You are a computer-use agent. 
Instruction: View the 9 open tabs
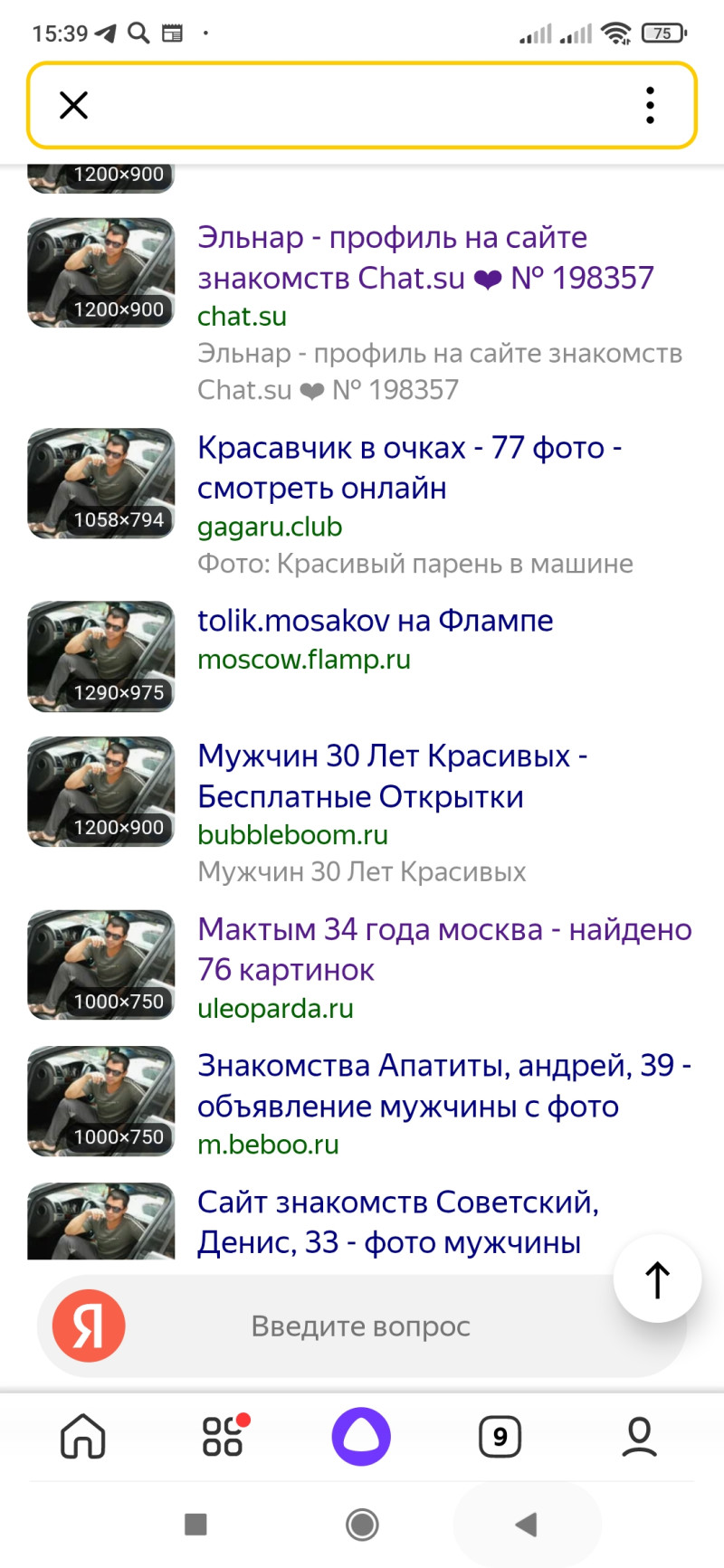point(500,1436)
